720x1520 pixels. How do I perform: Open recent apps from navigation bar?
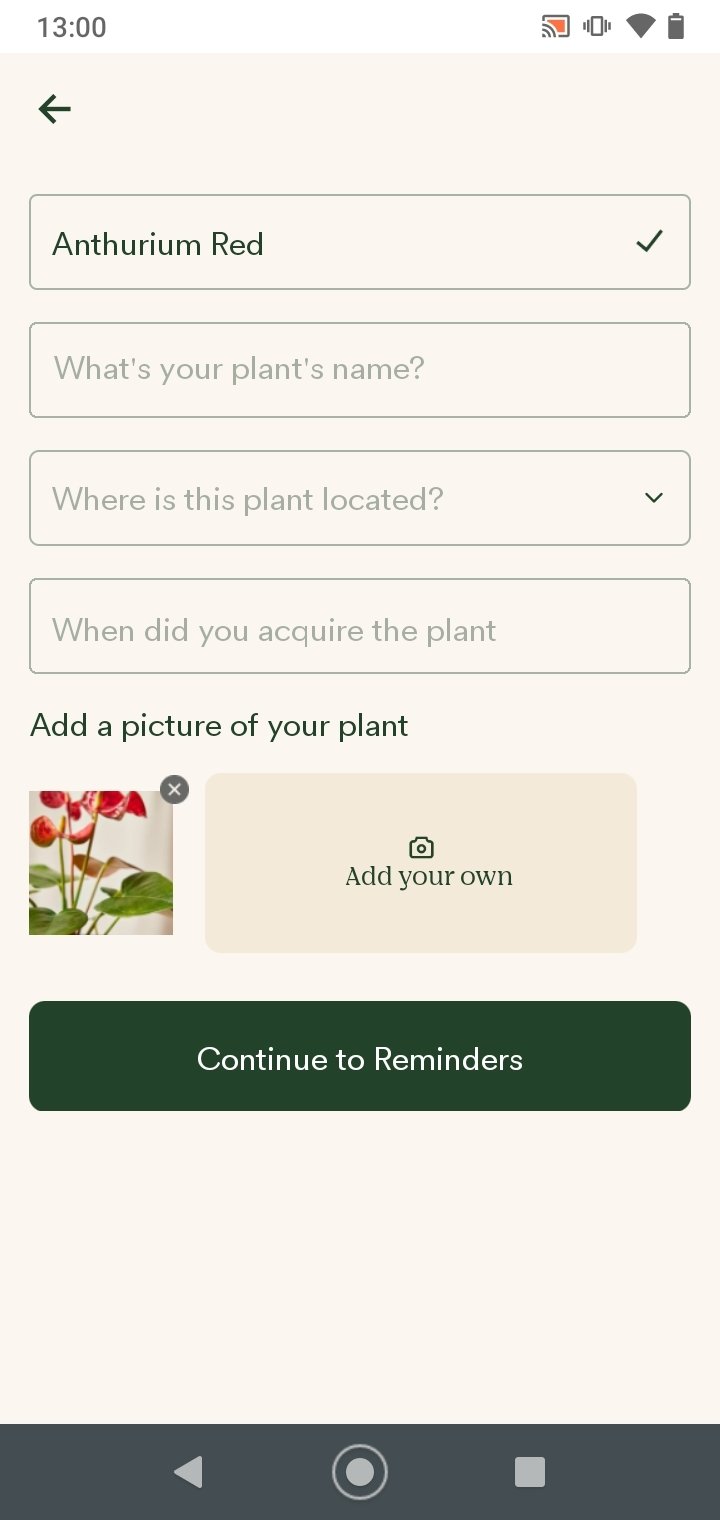tap(530, 1472)
